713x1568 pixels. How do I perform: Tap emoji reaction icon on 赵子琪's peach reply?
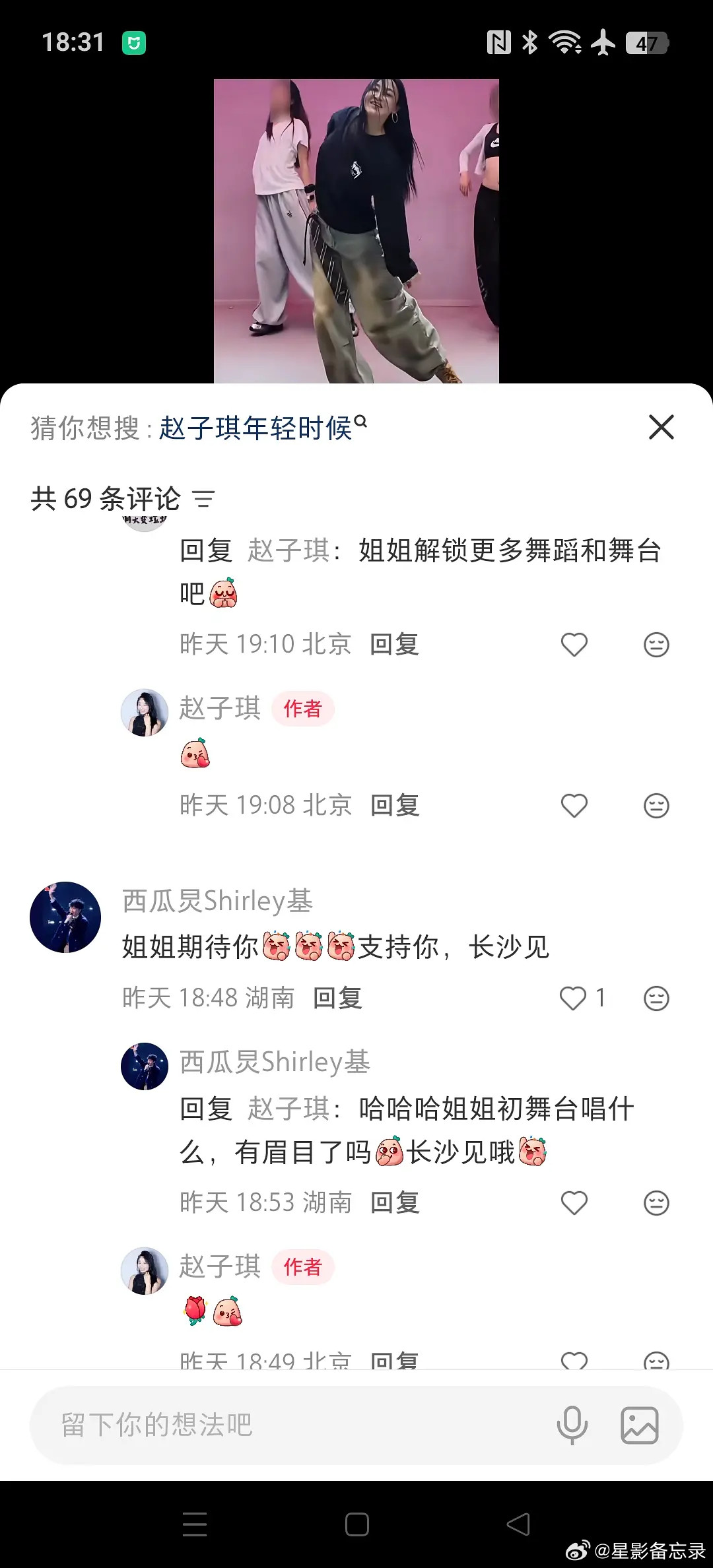tap(656, 805)
